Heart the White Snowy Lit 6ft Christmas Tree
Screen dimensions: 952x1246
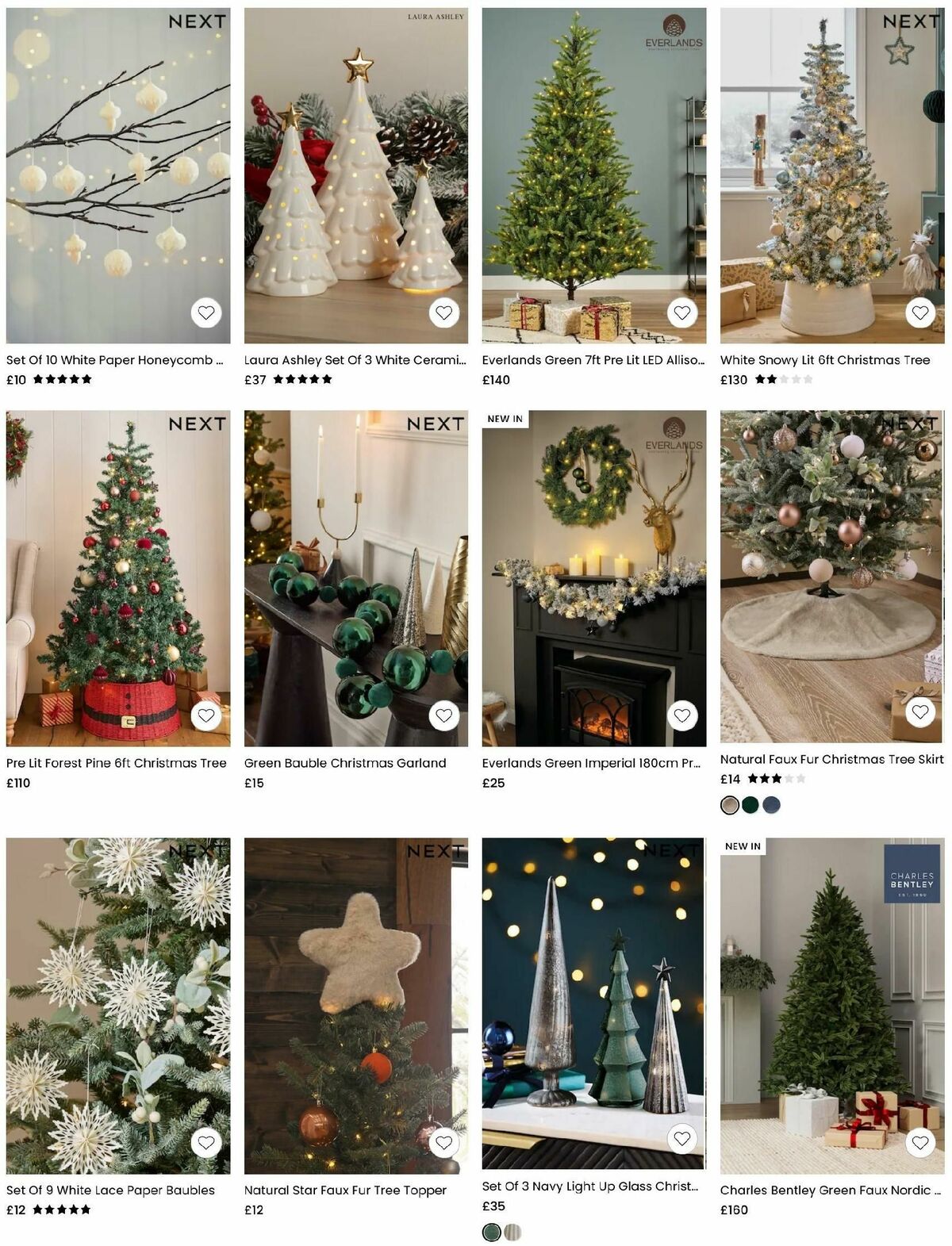tap(919, 312)
